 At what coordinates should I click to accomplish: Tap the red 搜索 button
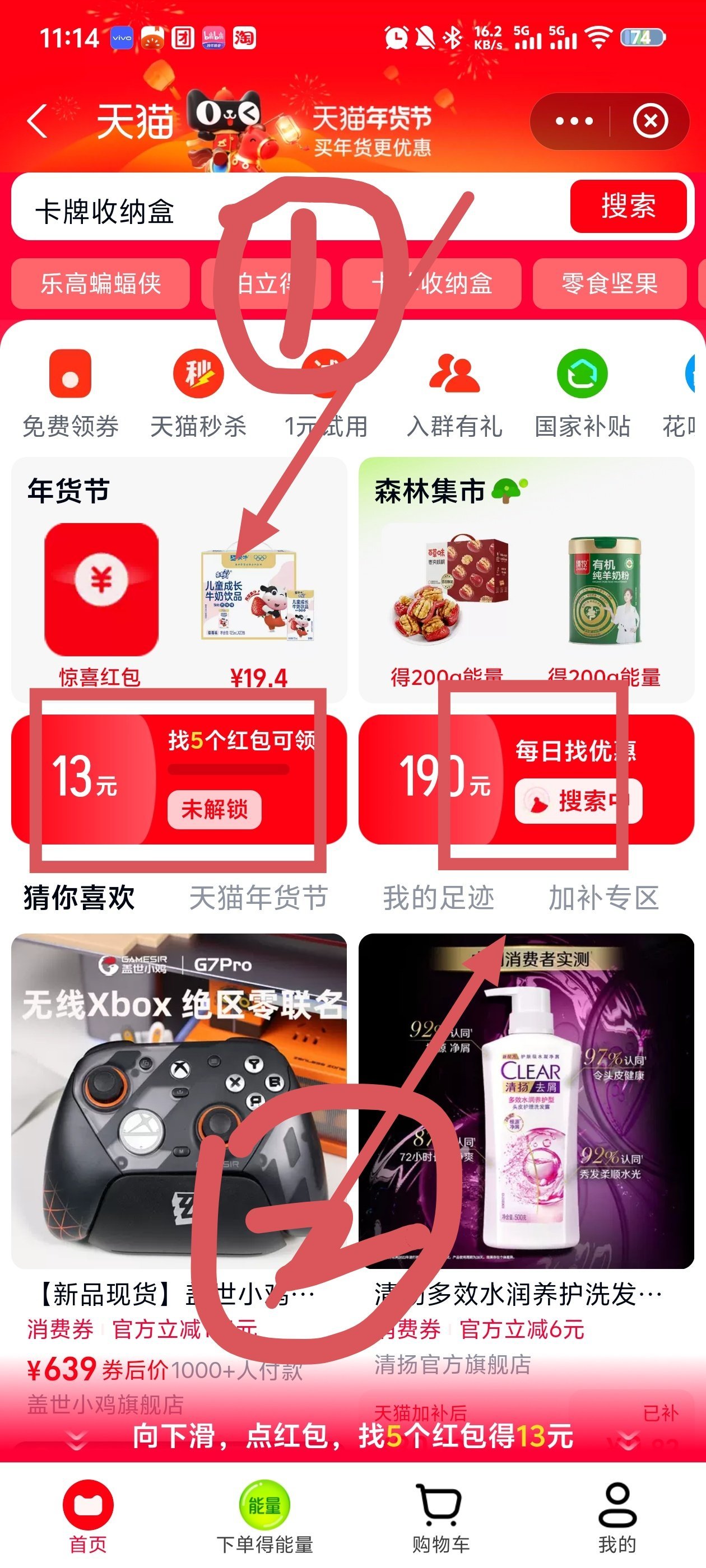(628, 206)
